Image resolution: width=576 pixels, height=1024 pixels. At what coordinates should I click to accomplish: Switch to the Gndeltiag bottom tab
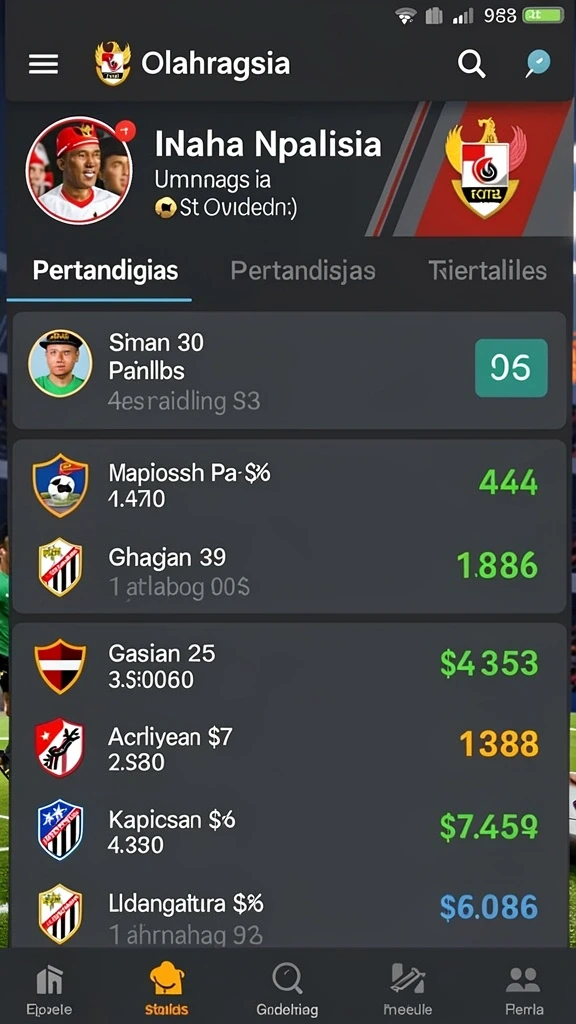tap(287, 989)
